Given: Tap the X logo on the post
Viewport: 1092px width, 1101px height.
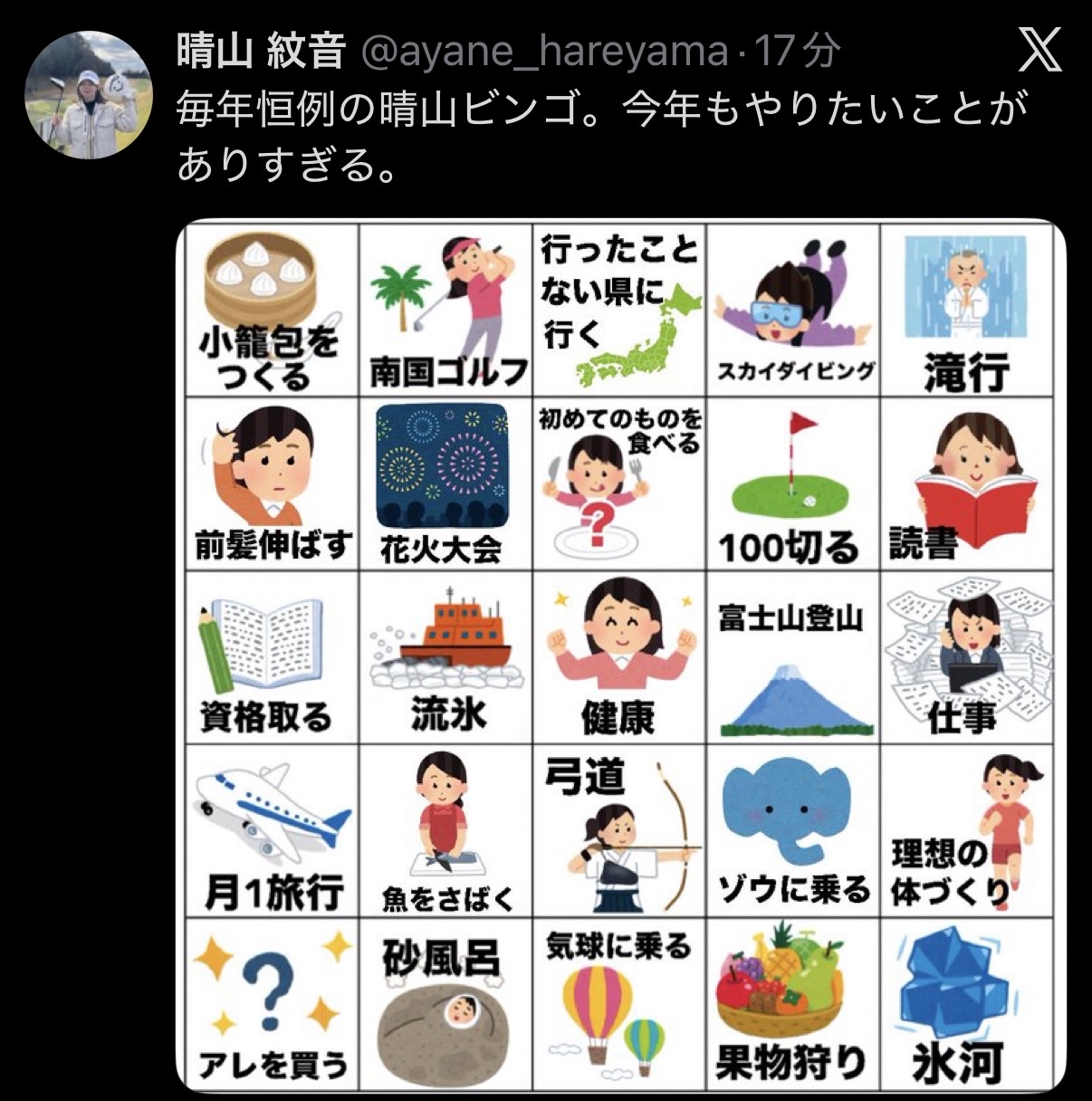Looking at the screenshot, I should click(x=1039, y=51).
